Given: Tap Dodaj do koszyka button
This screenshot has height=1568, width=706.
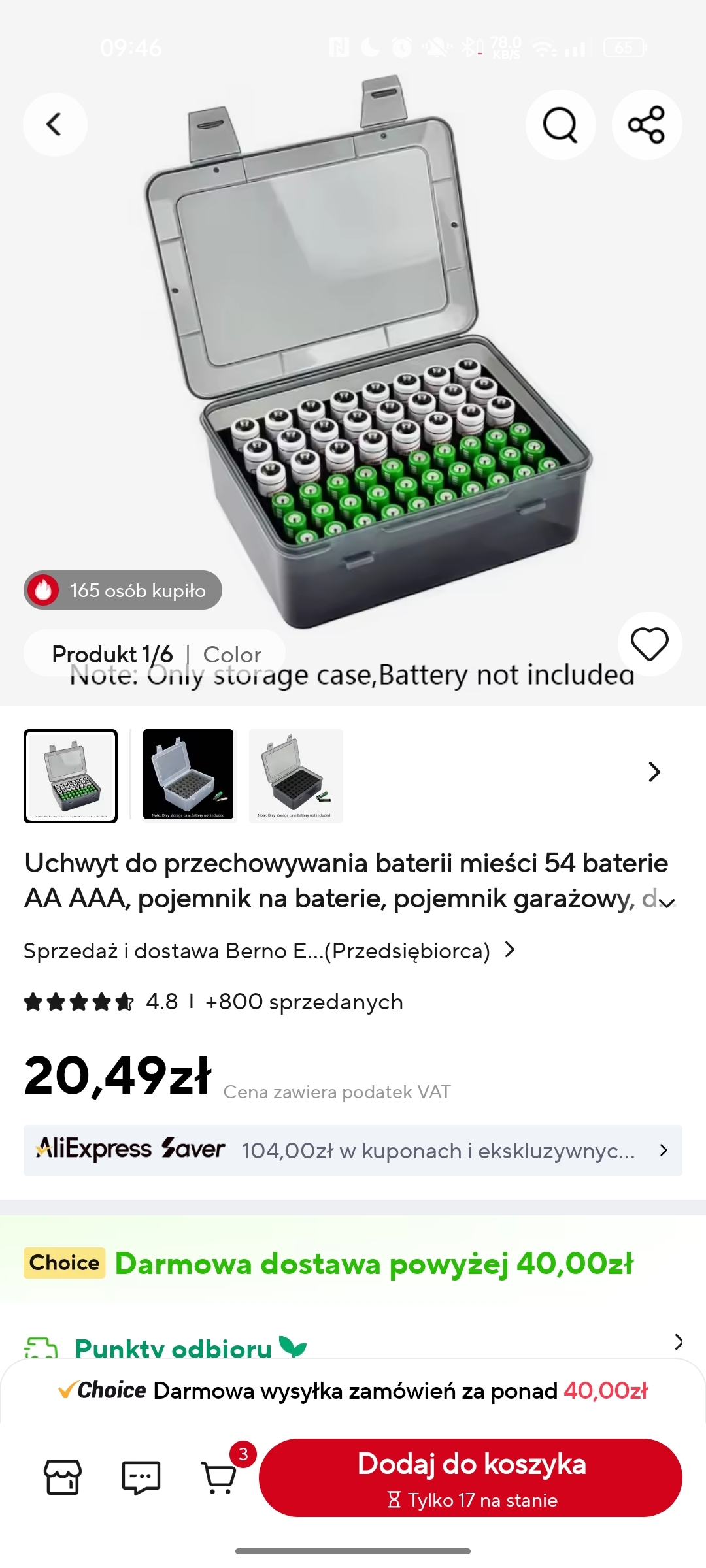Looking at the screenshot, I should coord(471,1478).
